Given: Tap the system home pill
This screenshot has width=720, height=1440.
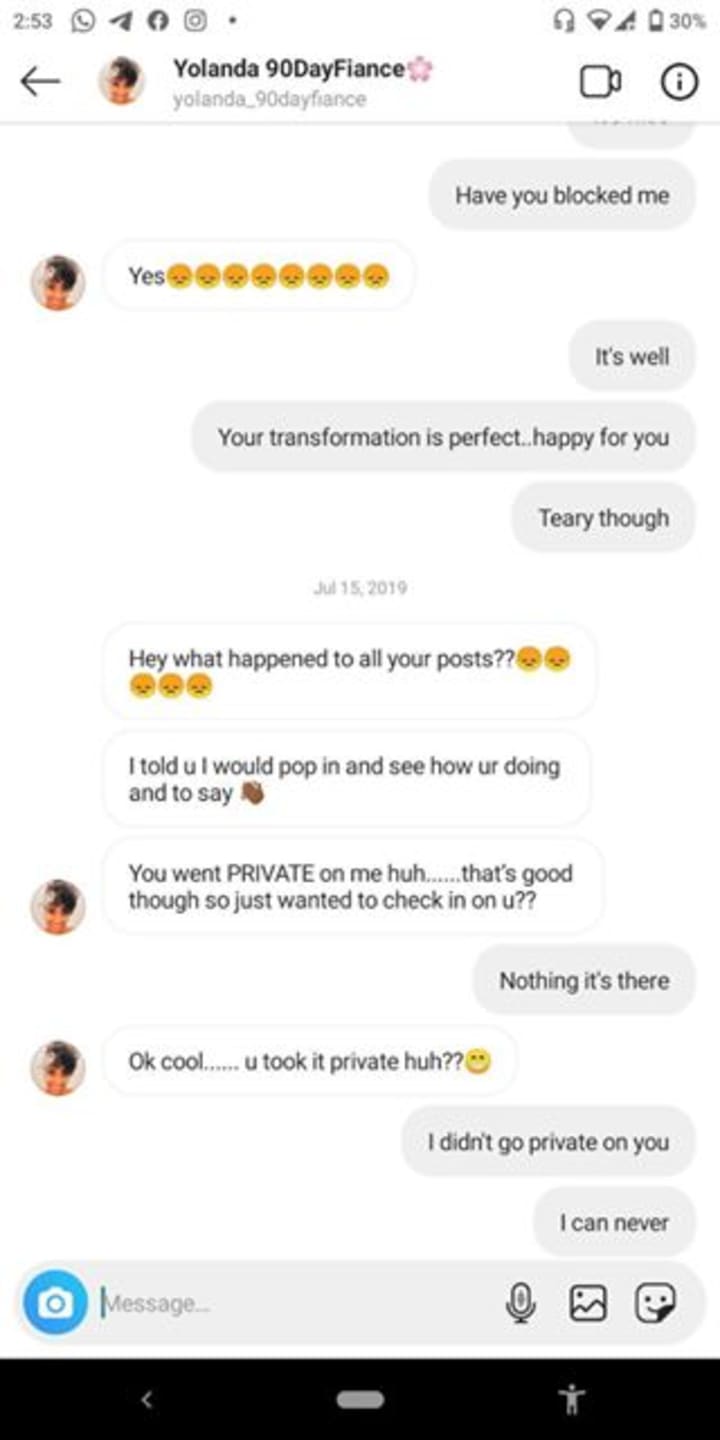Looking at the screenshot, I should point(360,1399).
